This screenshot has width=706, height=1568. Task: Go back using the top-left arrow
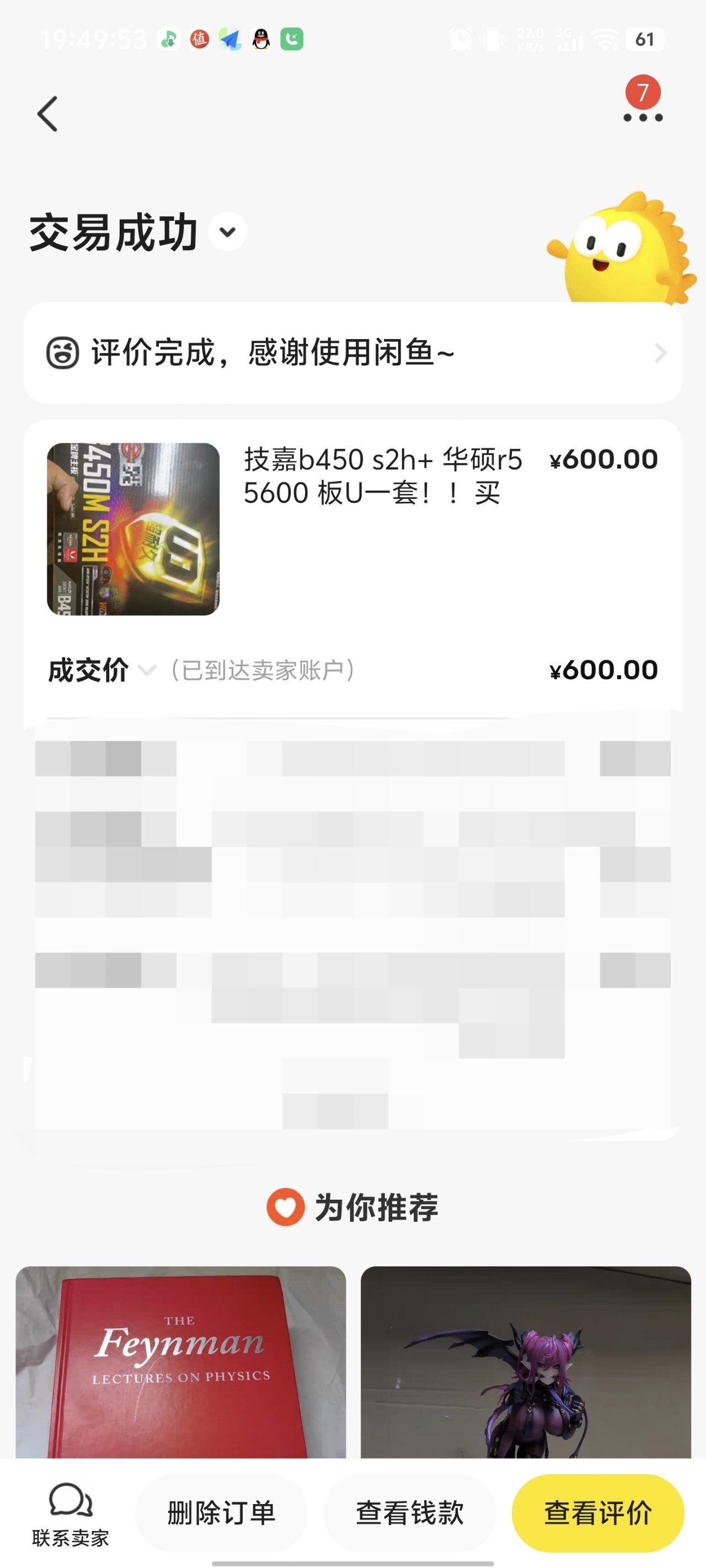tap(47, 114)
